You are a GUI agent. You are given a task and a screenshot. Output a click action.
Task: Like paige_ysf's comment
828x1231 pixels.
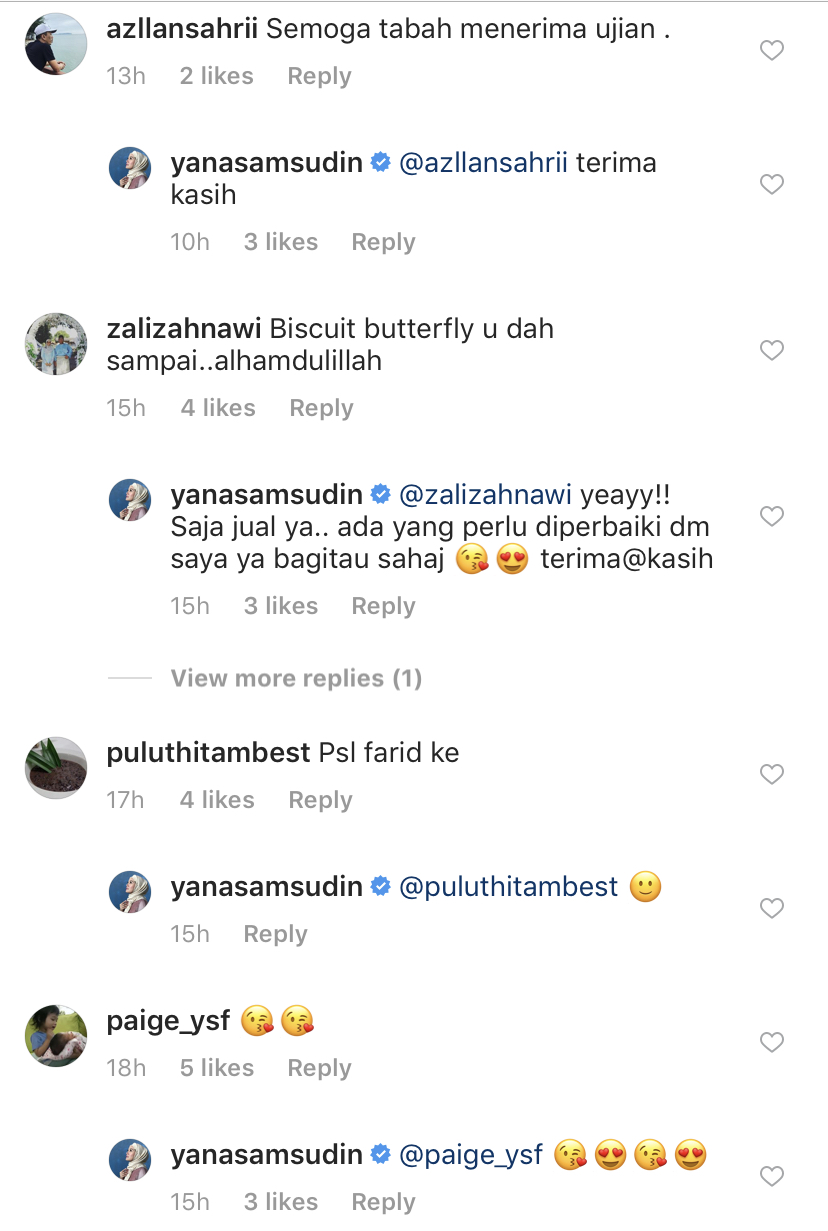click(x=772, y=1042)
